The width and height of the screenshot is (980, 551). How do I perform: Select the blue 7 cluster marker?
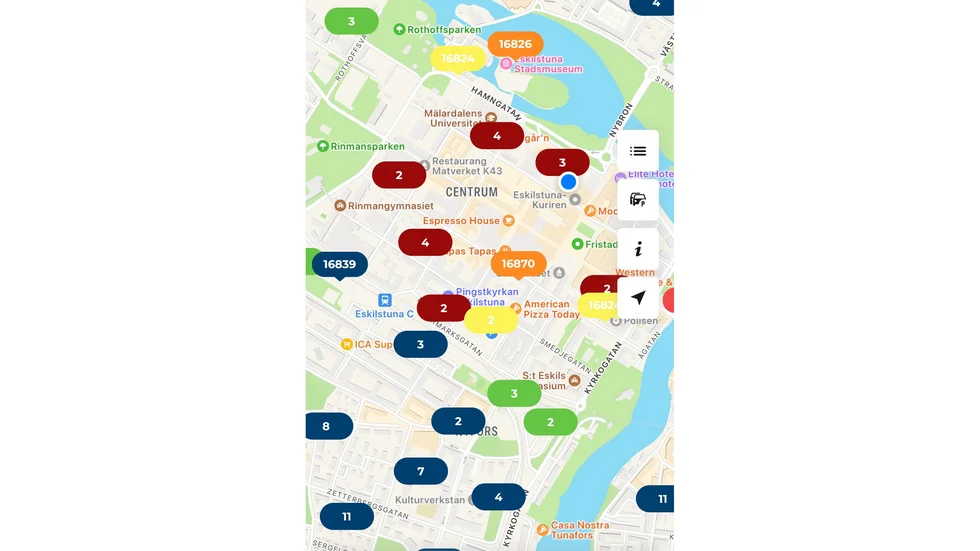(421, 471)
